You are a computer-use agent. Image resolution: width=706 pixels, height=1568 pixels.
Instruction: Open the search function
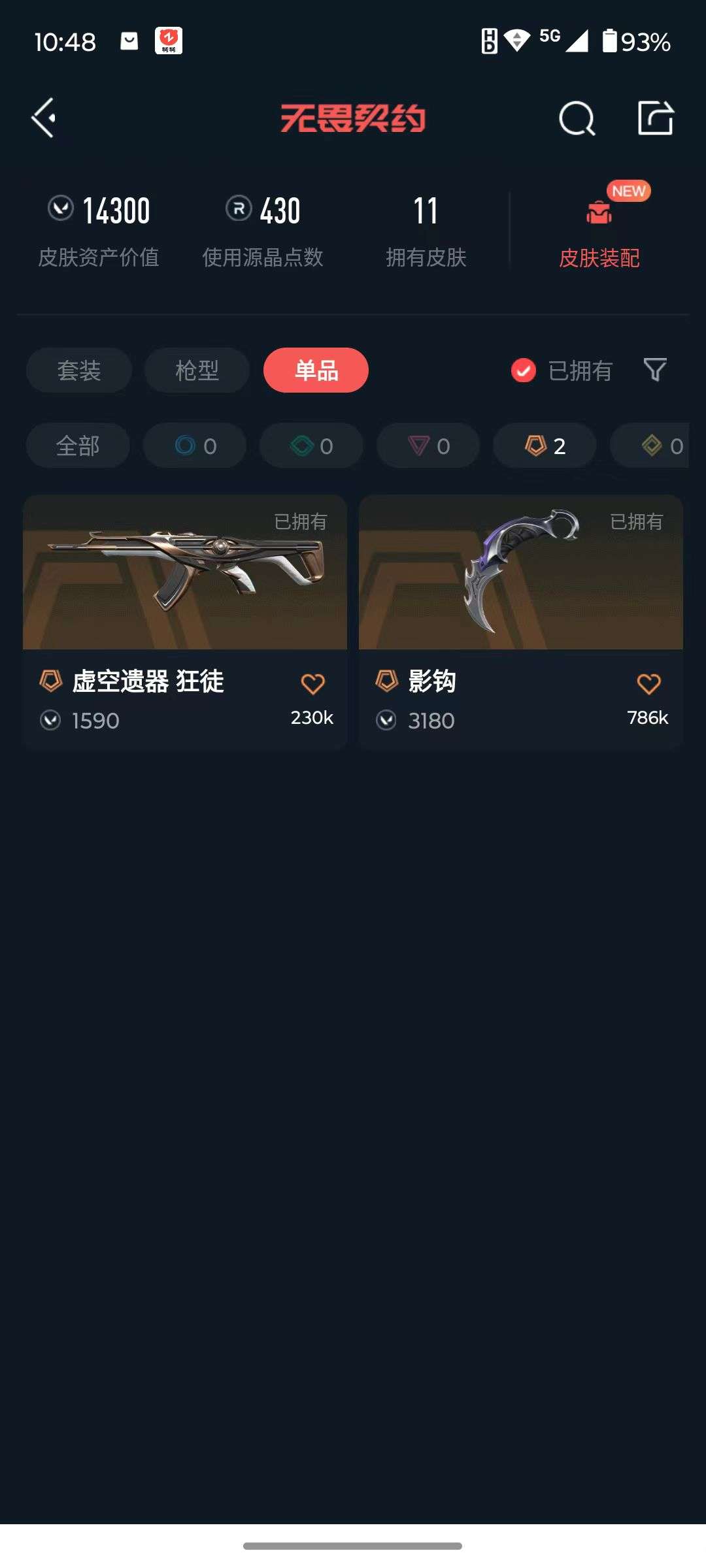coord(575,118)
